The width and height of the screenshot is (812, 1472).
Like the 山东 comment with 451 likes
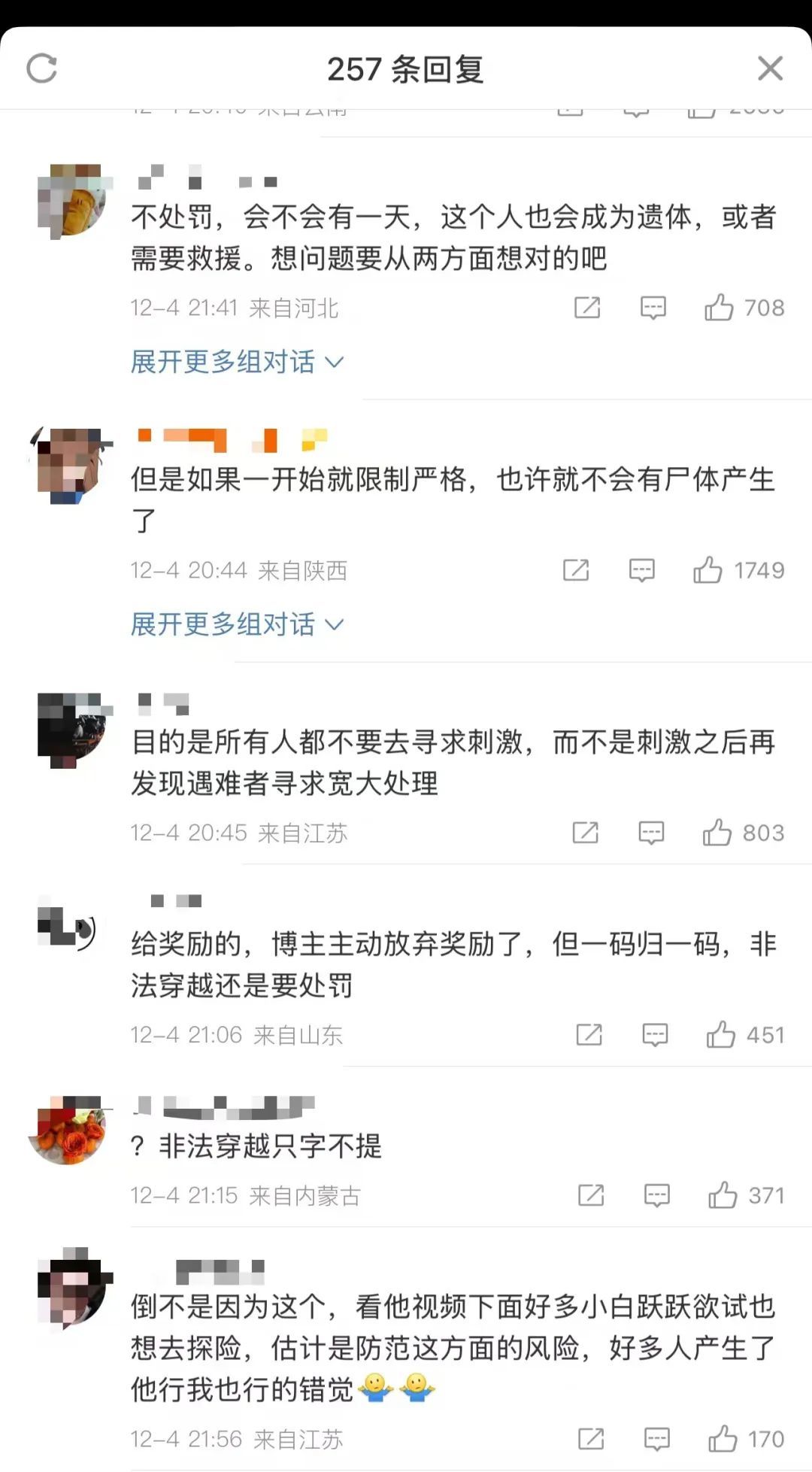tap(720, 1035)
